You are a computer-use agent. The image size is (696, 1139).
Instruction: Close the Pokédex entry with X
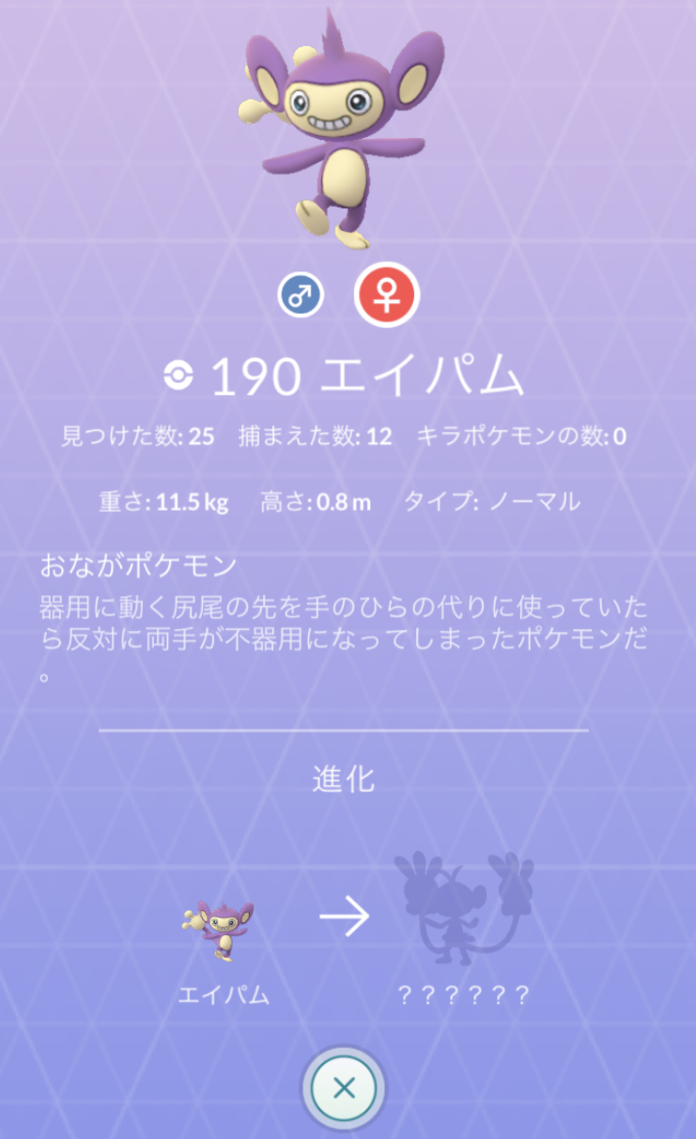tap(344, 1087)
